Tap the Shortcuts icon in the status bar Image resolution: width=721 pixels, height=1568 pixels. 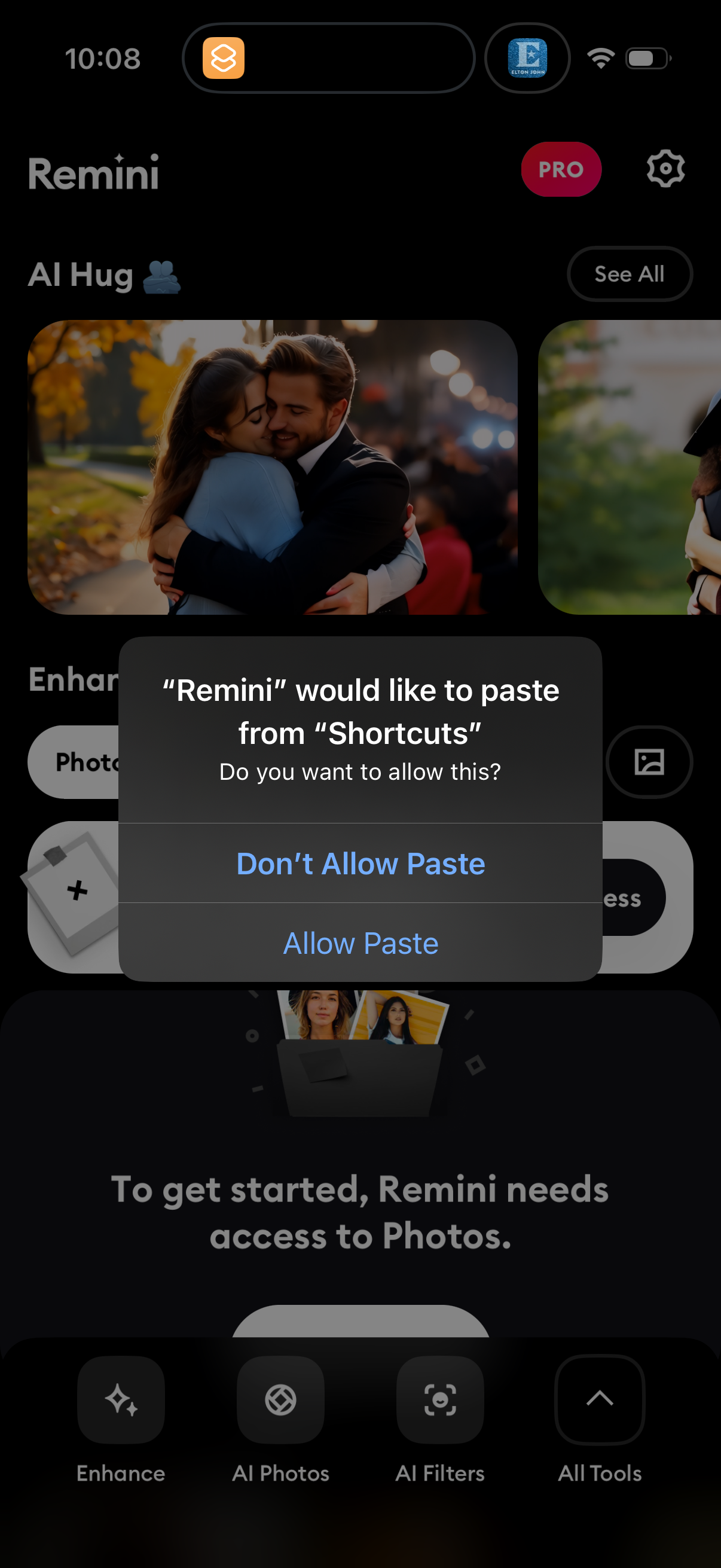pos(222,58)
